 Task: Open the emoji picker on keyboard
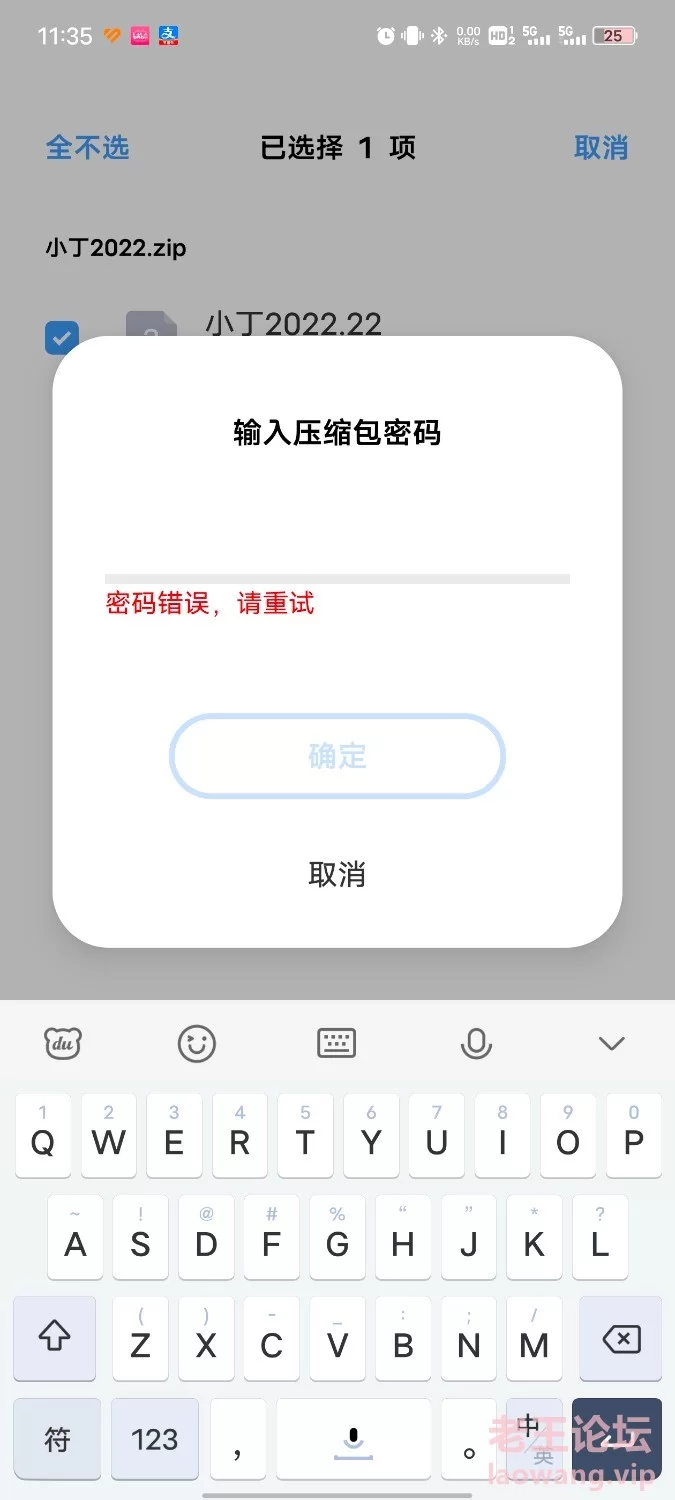[197, 1044]
